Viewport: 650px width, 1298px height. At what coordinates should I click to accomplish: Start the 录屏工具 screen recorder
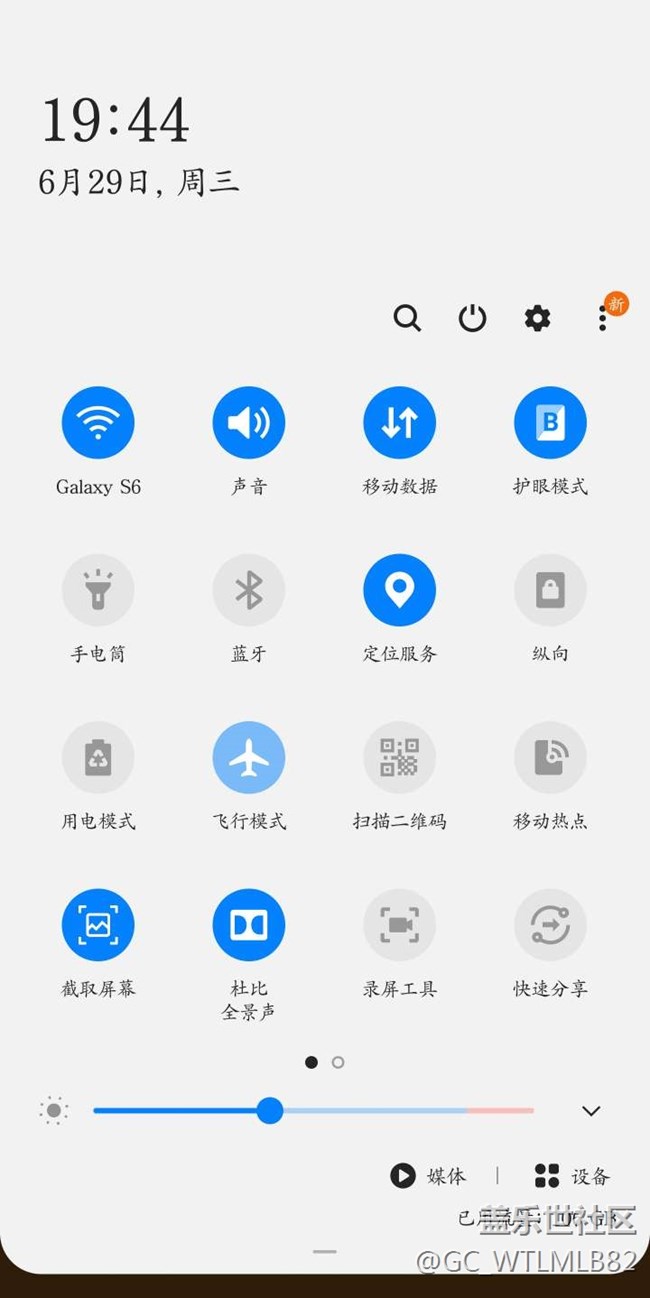click(399, 926)
